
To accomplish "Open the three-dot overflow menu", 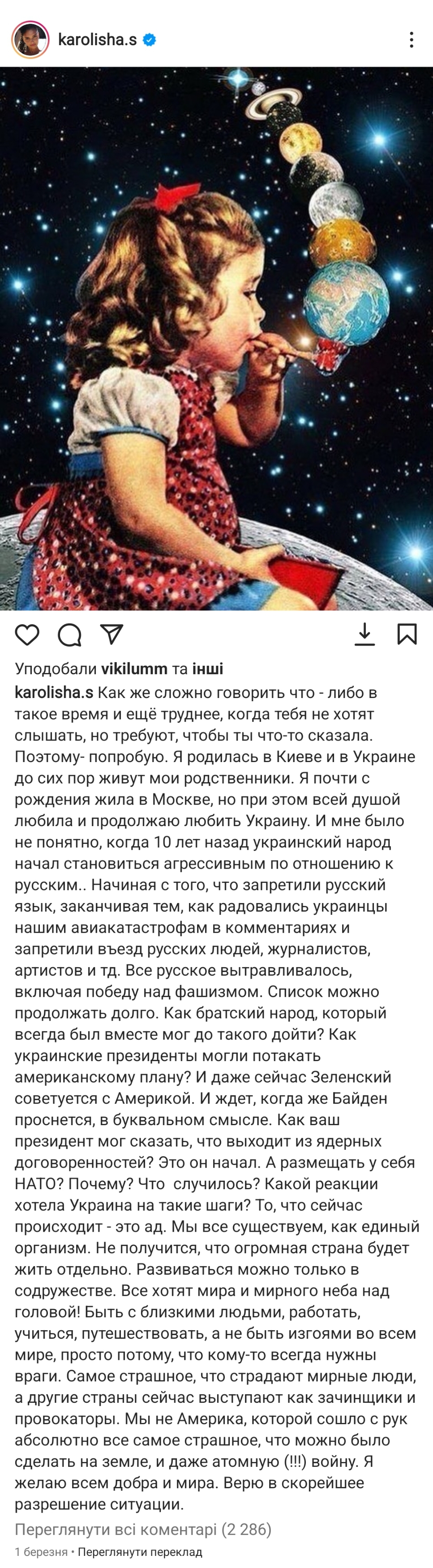I will click(412, 40).
